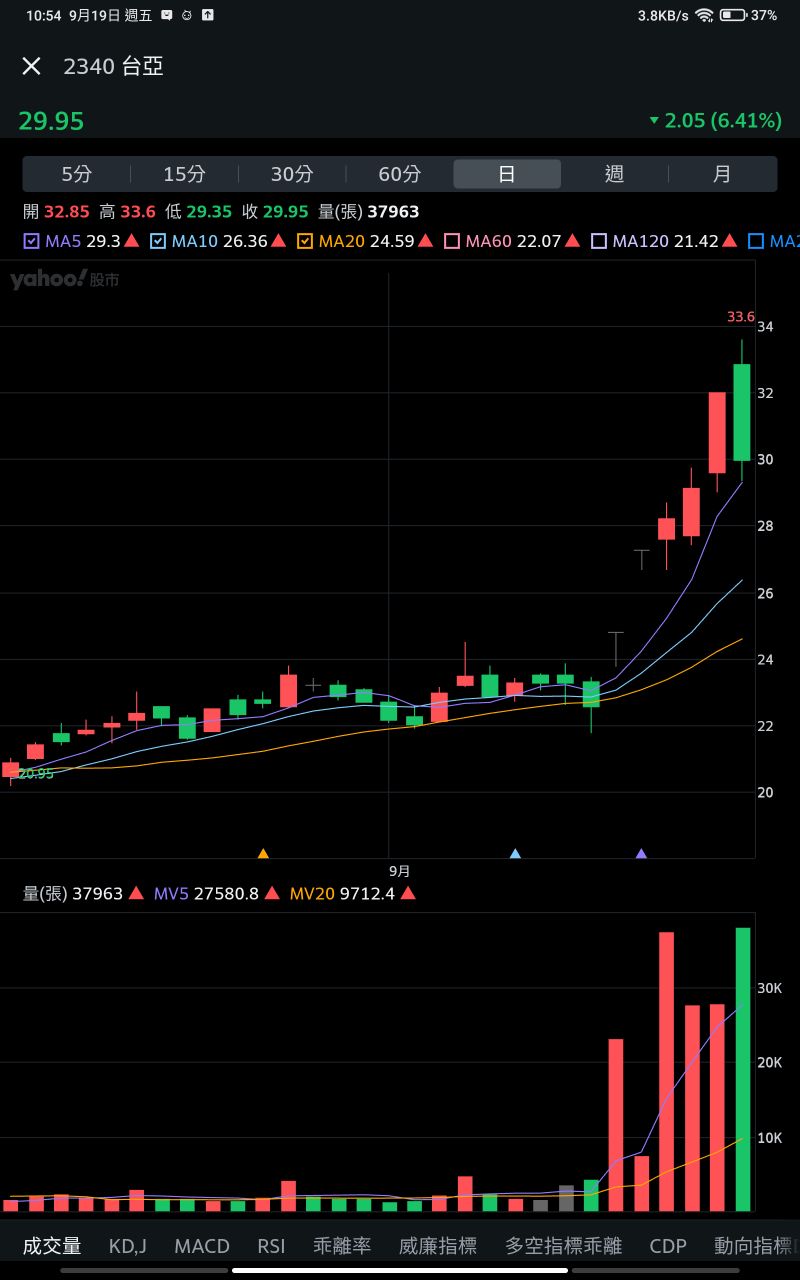Show the MACD indicator

tap(202, 1246)
